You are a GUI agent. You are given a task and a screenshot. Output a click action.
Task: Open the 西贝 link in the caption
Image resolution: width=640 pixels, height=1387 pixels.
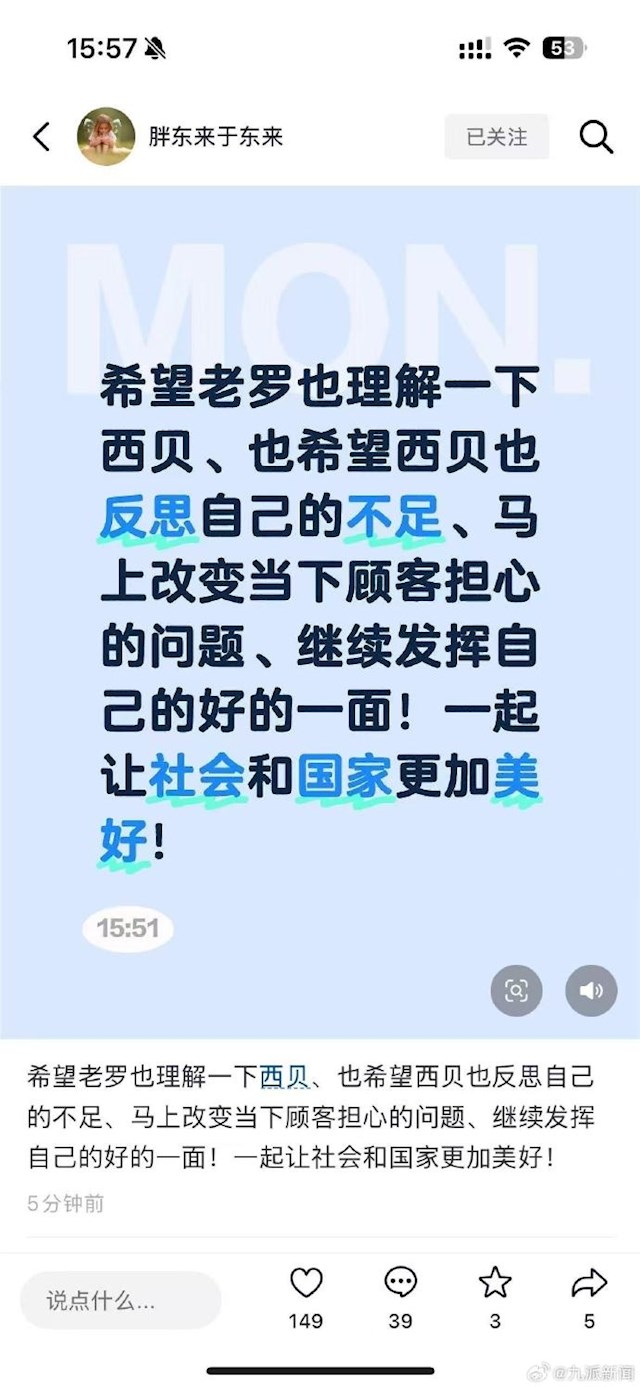(284, 1077)
